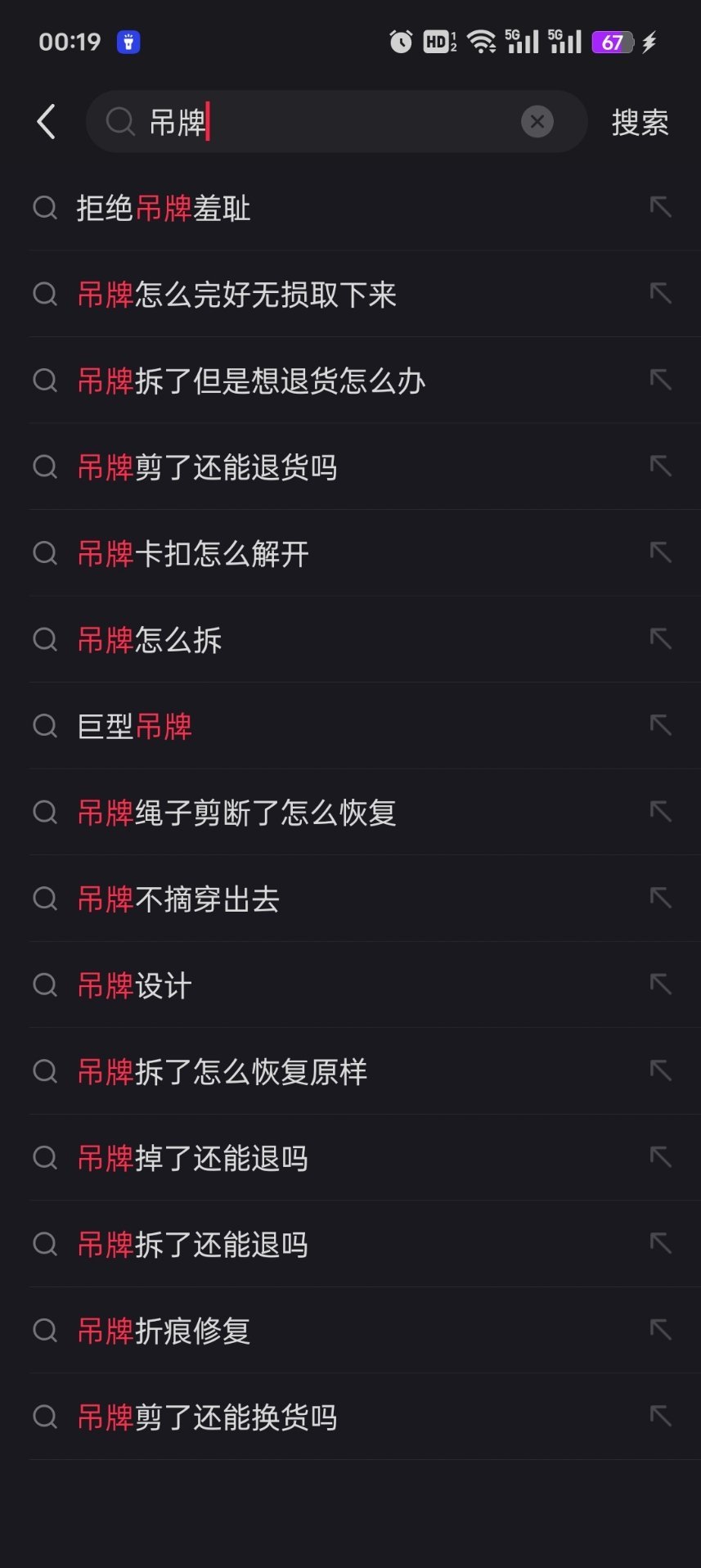Image resolution: width=701 pixels, height=1568 pixels.
Task: Click the arrow icon to fill in 吊牌怎么拆
Action: click(x=660, y=639)
